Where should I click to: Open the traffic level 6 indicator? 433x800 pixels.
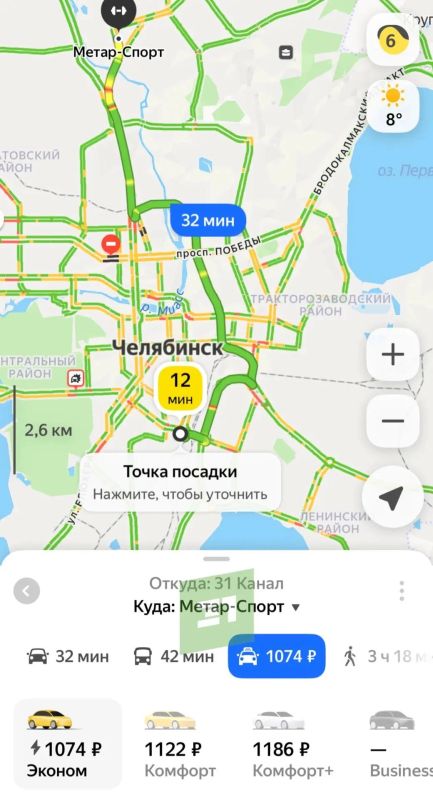click(x=393, y=40)
